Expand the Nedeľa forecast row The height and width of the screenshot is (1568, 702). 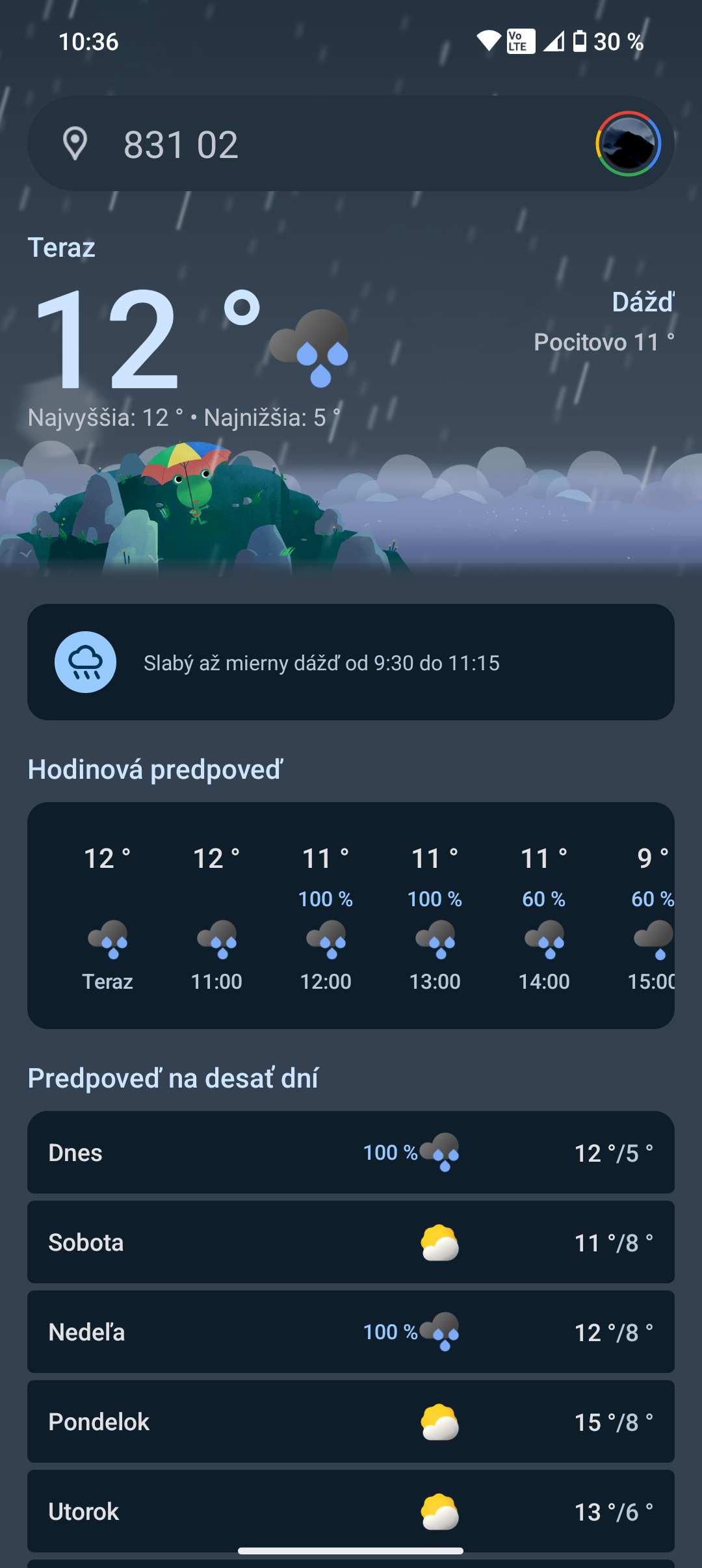pyautogui.click(x=351, y=1332)
